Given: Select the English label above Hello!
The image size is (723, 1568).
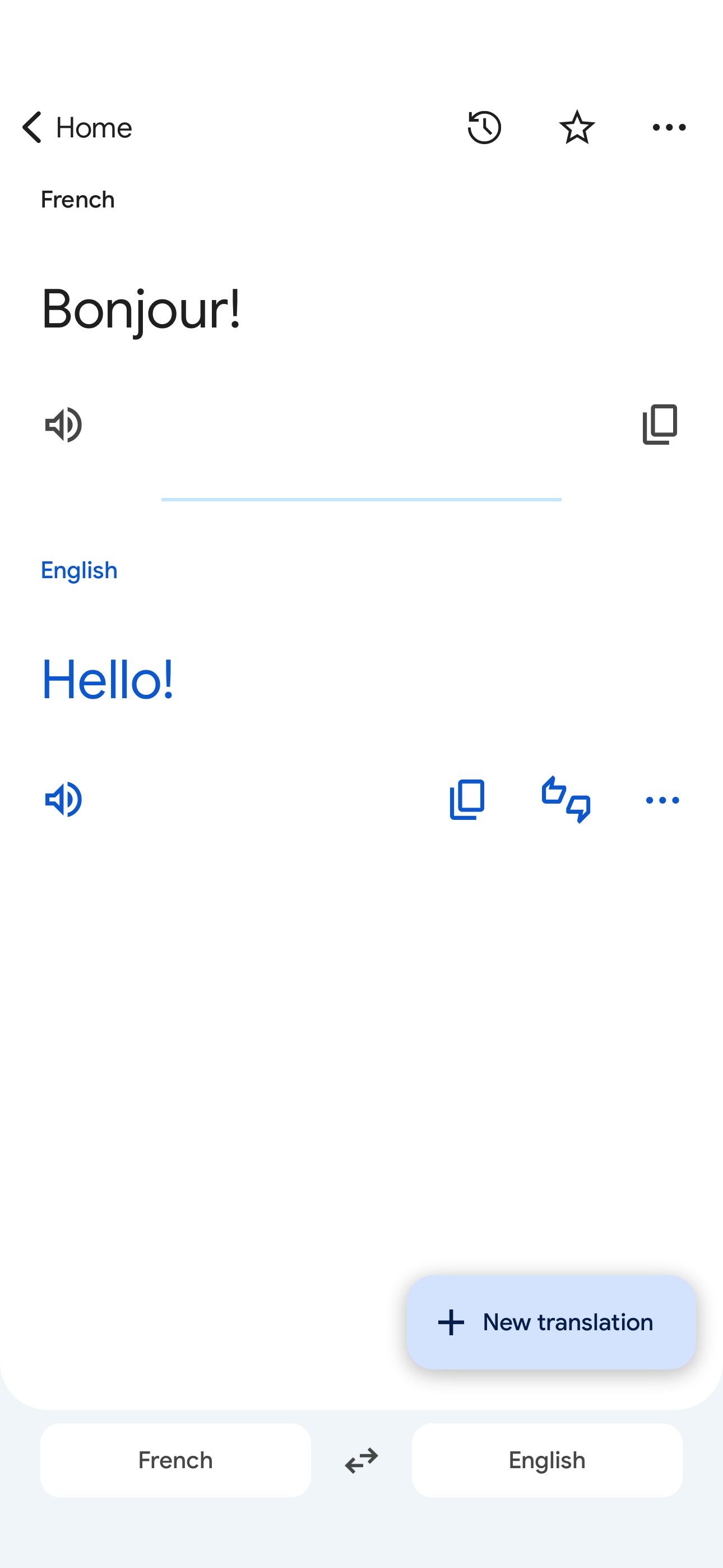Looking at the screenshot, I should [x=78, y=570].
